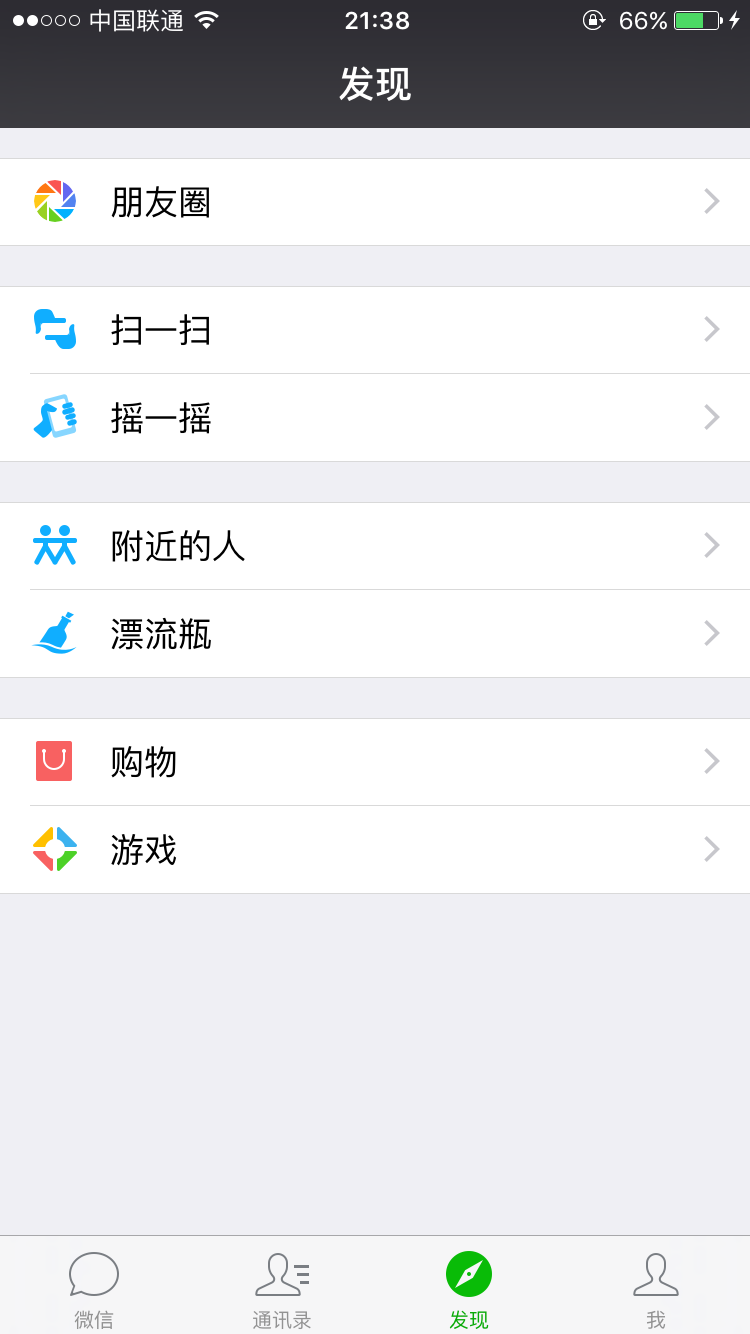Tap the Me profile icon
750x1334 pixels.
click(656, 1275)
